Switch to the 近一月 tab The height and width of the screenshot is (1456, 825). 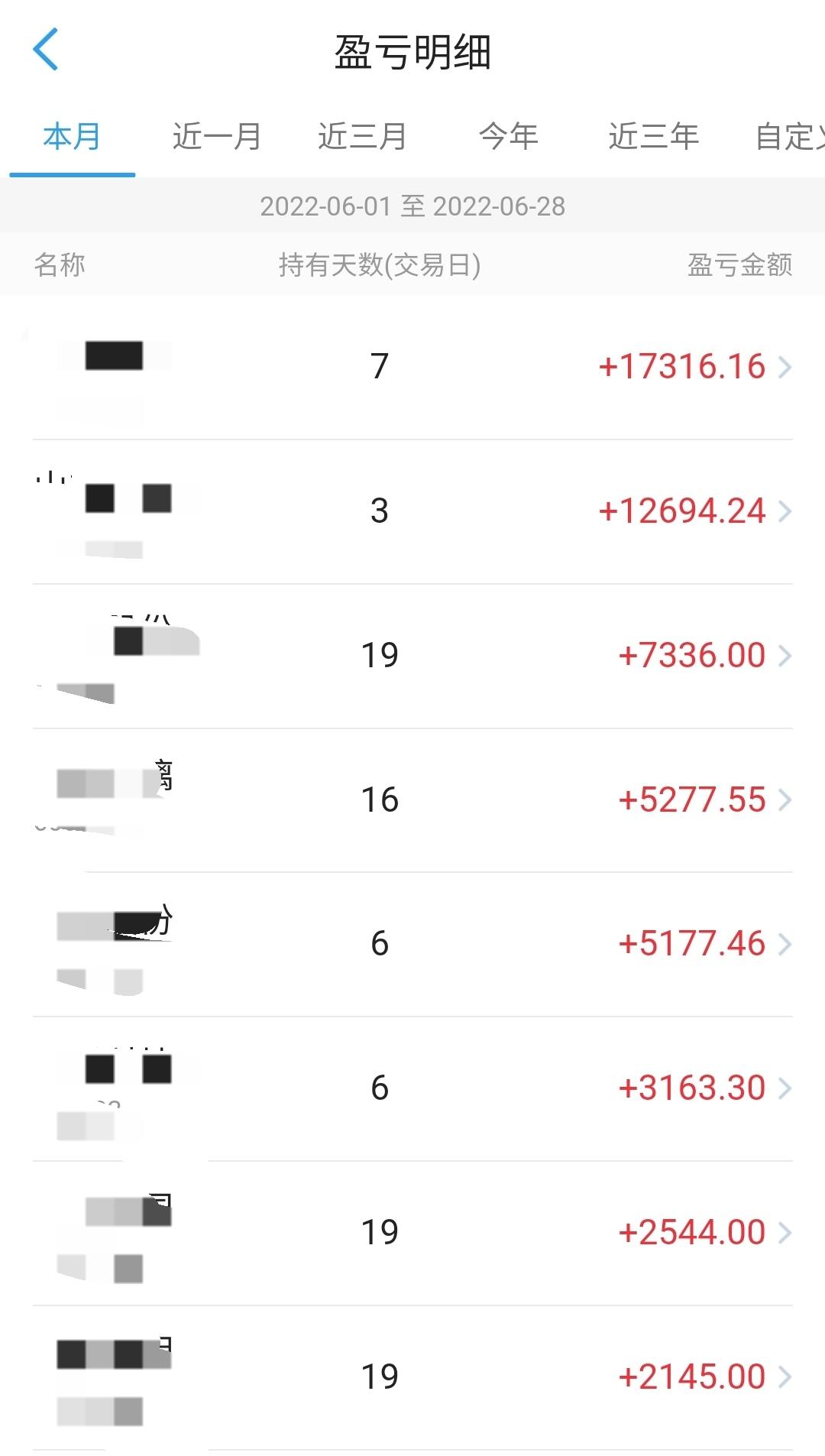(x=217, y=137)
